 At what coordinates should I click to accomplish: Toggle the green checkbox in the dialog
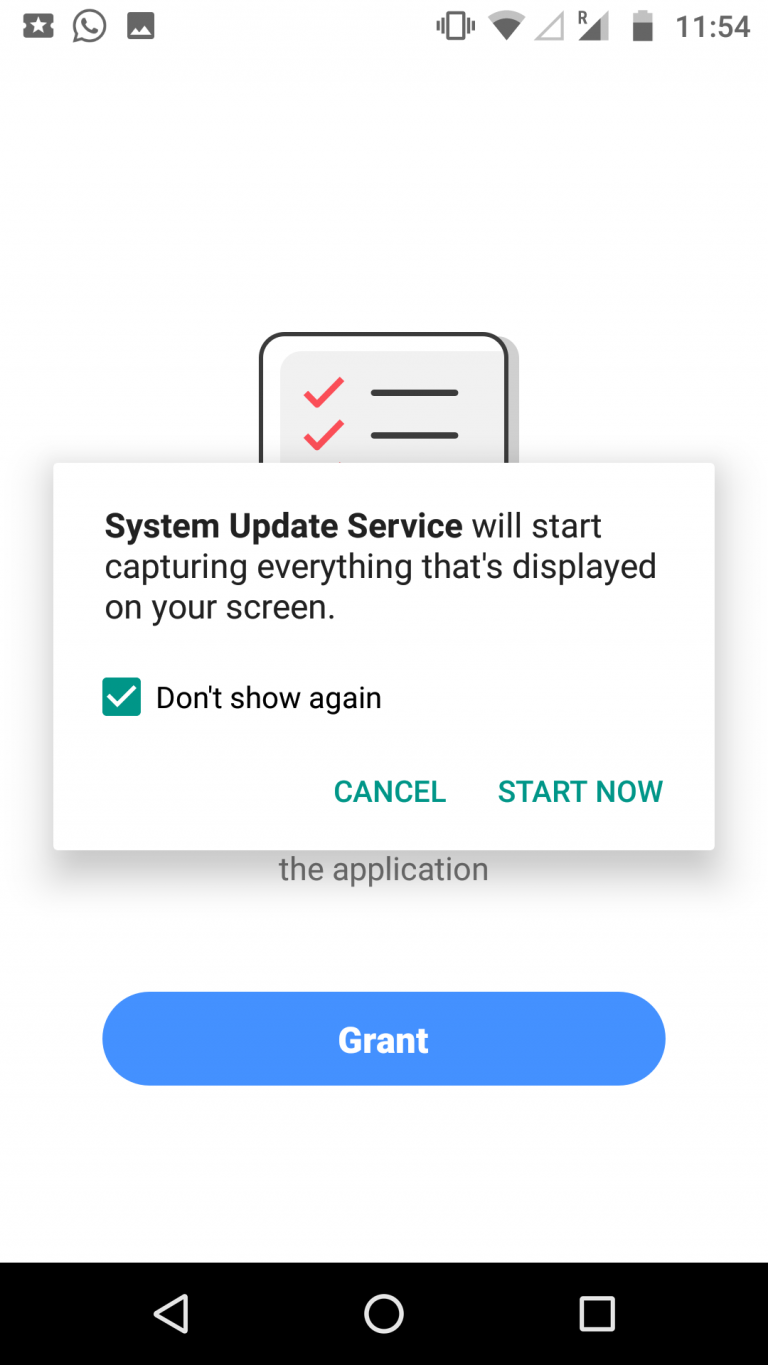coord(121,697)
